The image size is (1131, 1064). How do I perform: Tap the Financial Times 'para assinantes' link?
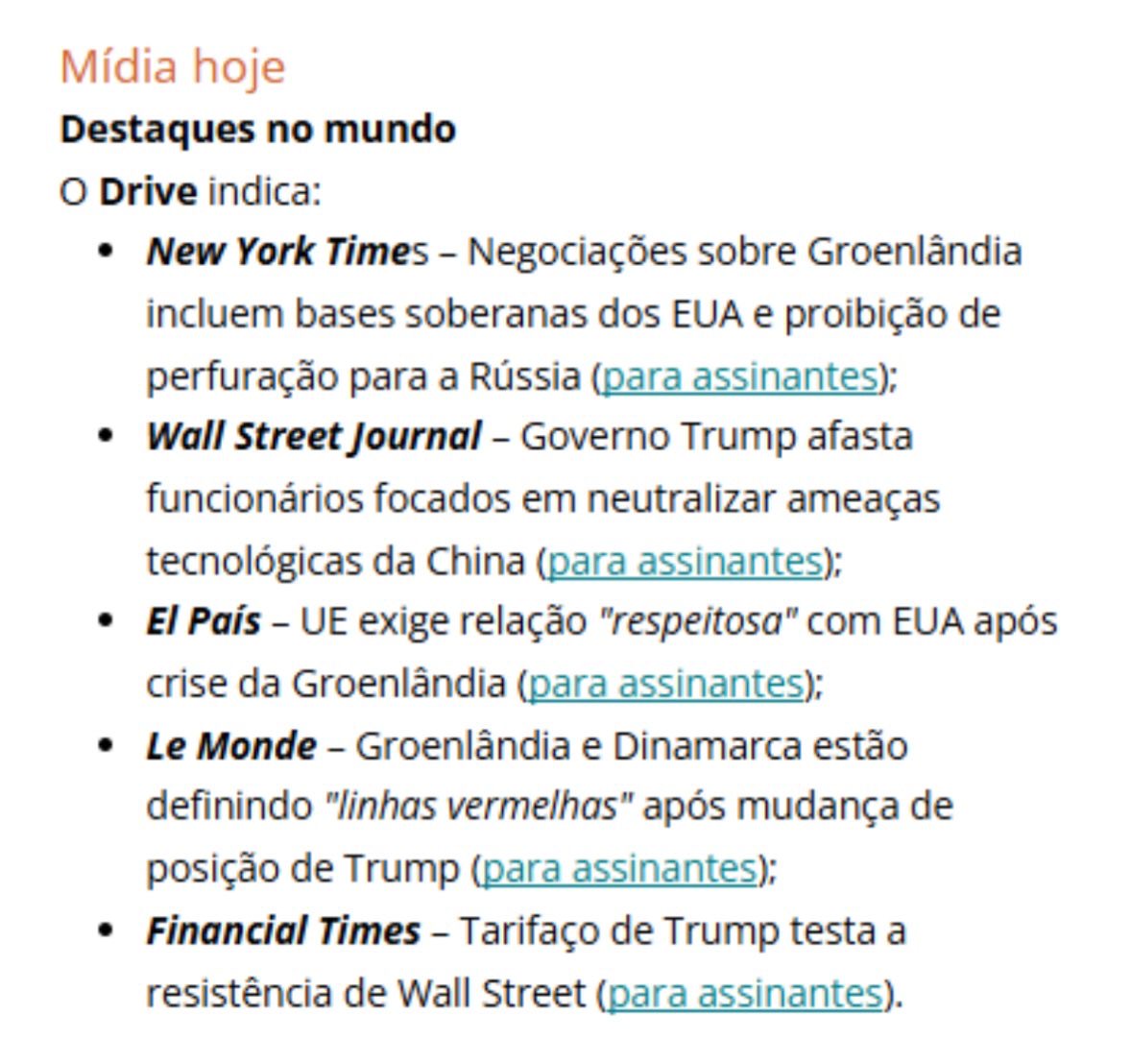744,992
